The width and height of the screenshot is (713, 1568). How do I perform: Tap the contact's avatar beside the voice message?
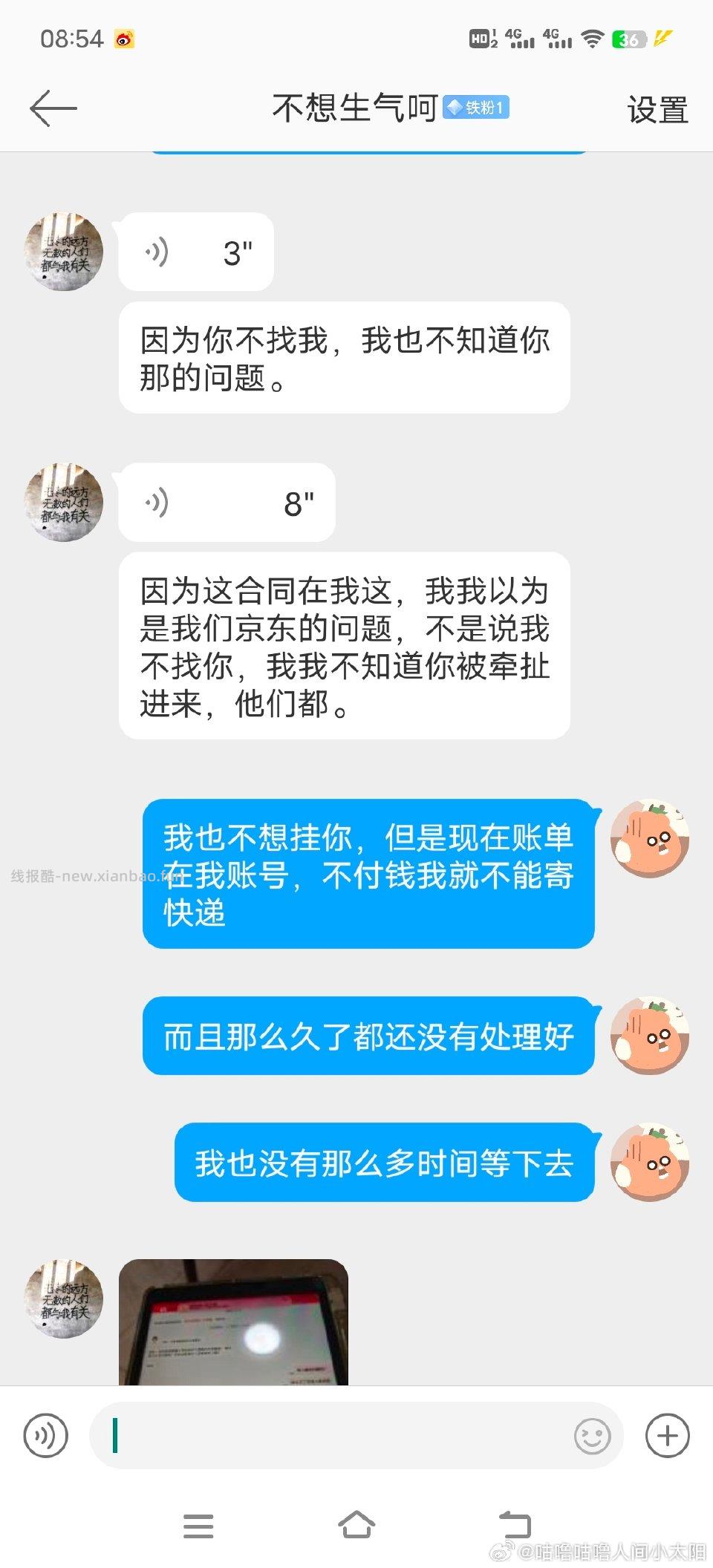64,251
